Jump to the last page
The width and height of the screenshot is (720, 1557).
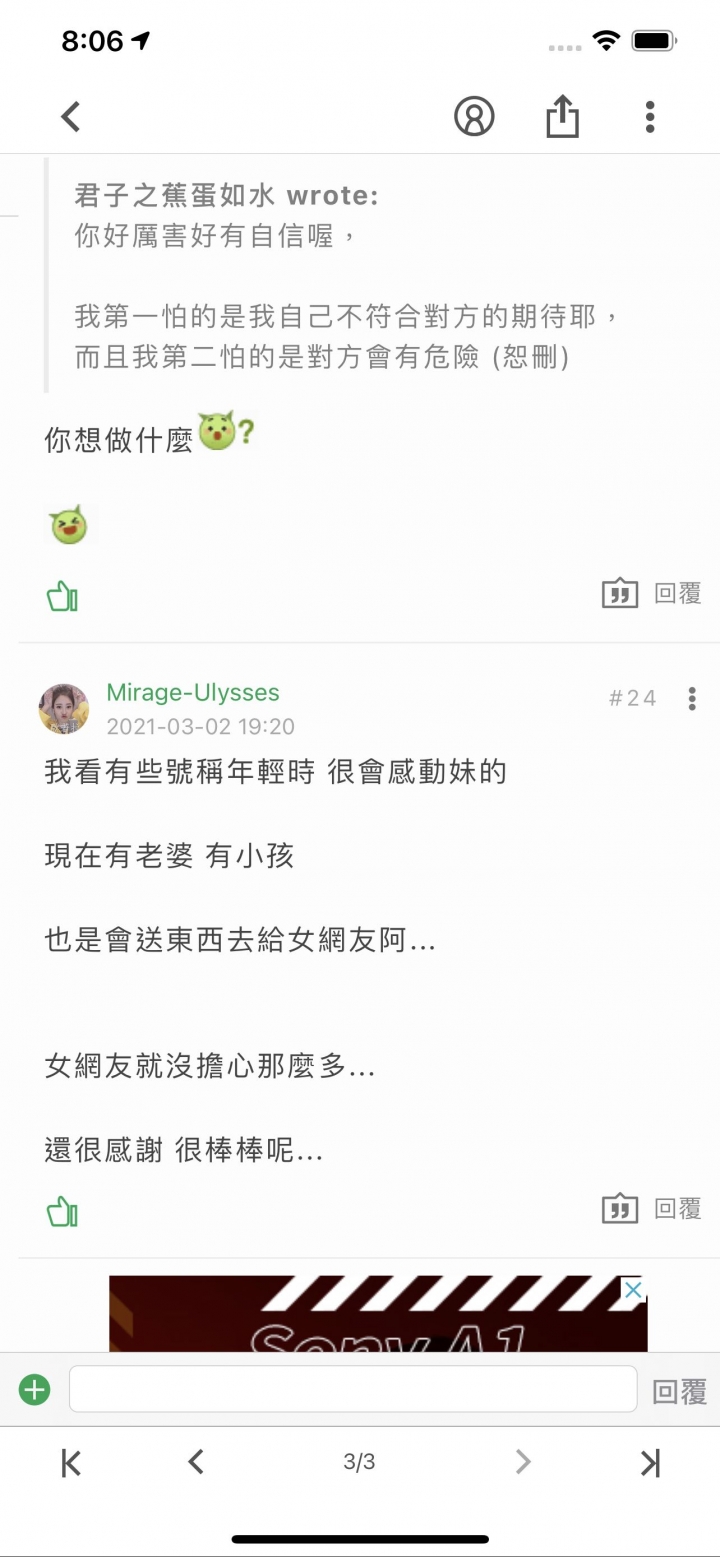[650, 1463]
